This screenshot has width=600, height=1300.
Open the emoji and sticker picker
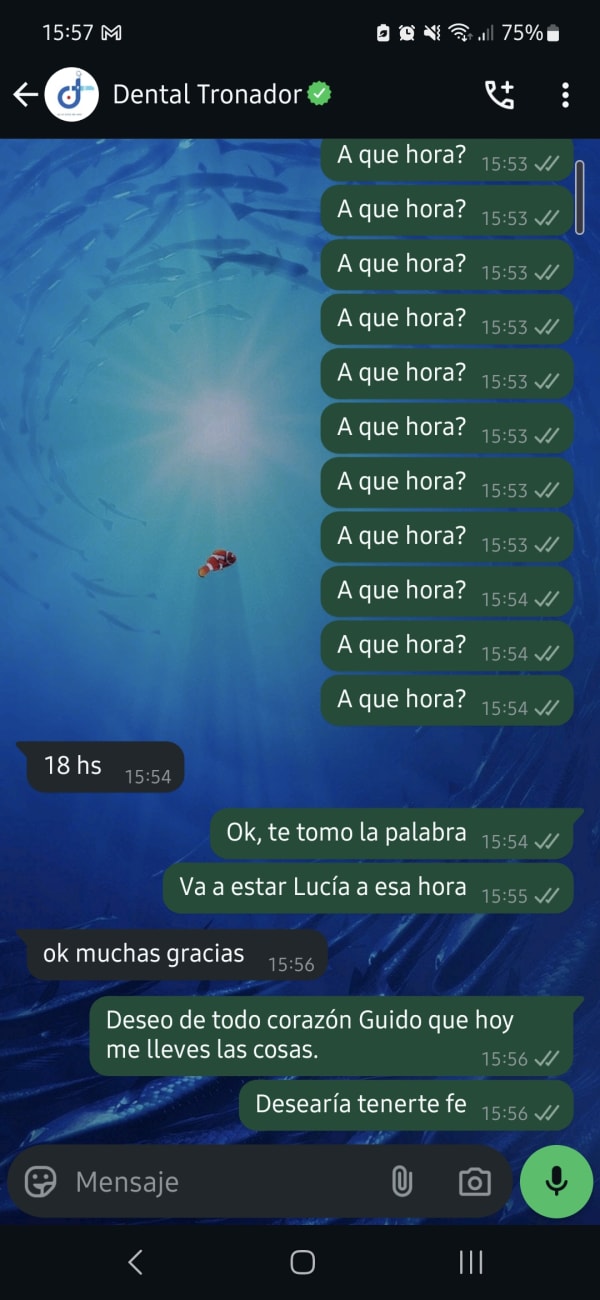[x=40, y=1182]
